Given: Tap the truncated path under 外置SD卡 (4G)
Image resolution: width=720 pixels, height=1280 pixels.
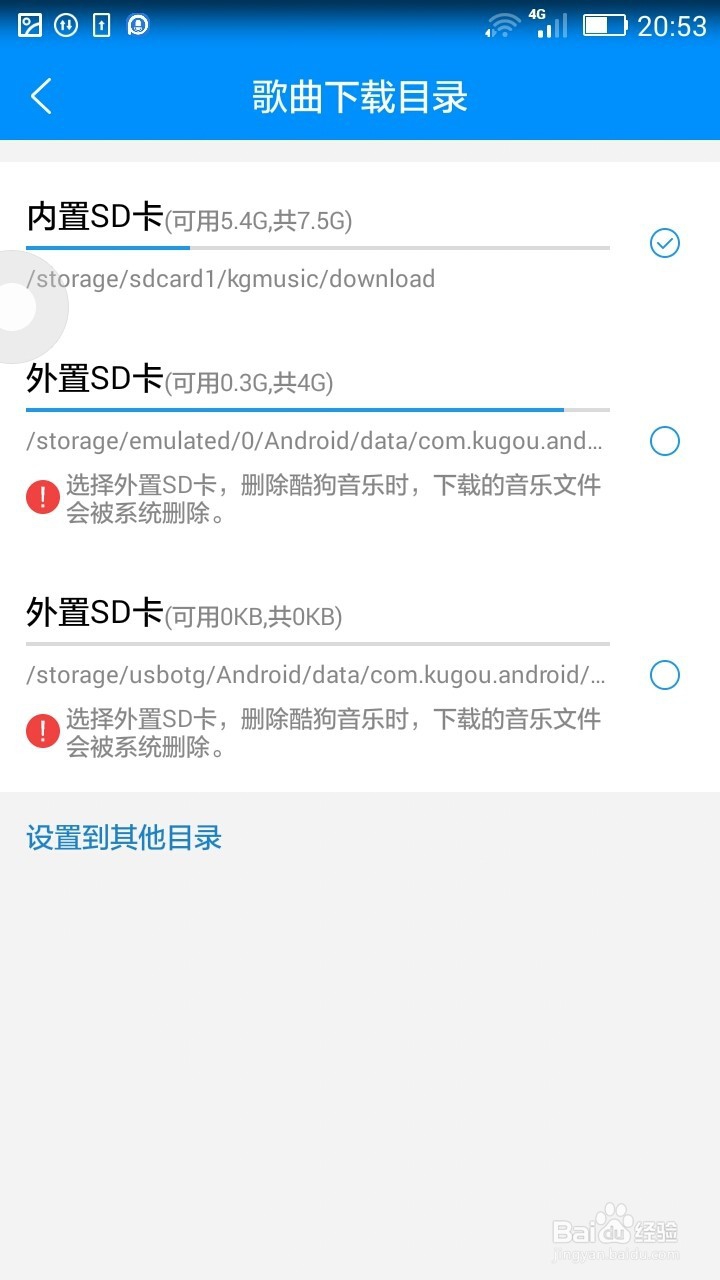Looking at the screenshot, I should point(315,441).
